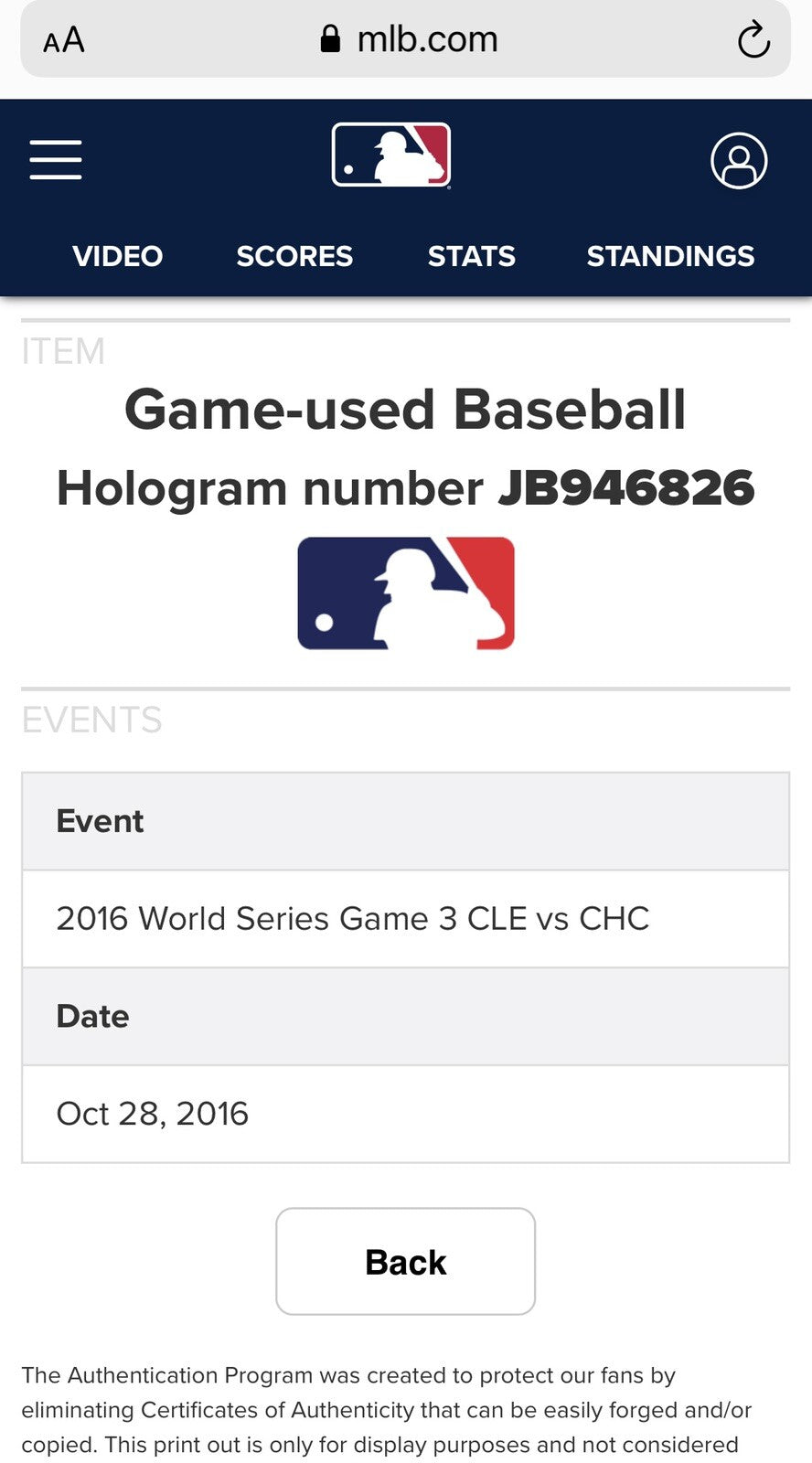Switch to the Video section
This screenshot has height=1463, width=812.
[x=118, y=256]
